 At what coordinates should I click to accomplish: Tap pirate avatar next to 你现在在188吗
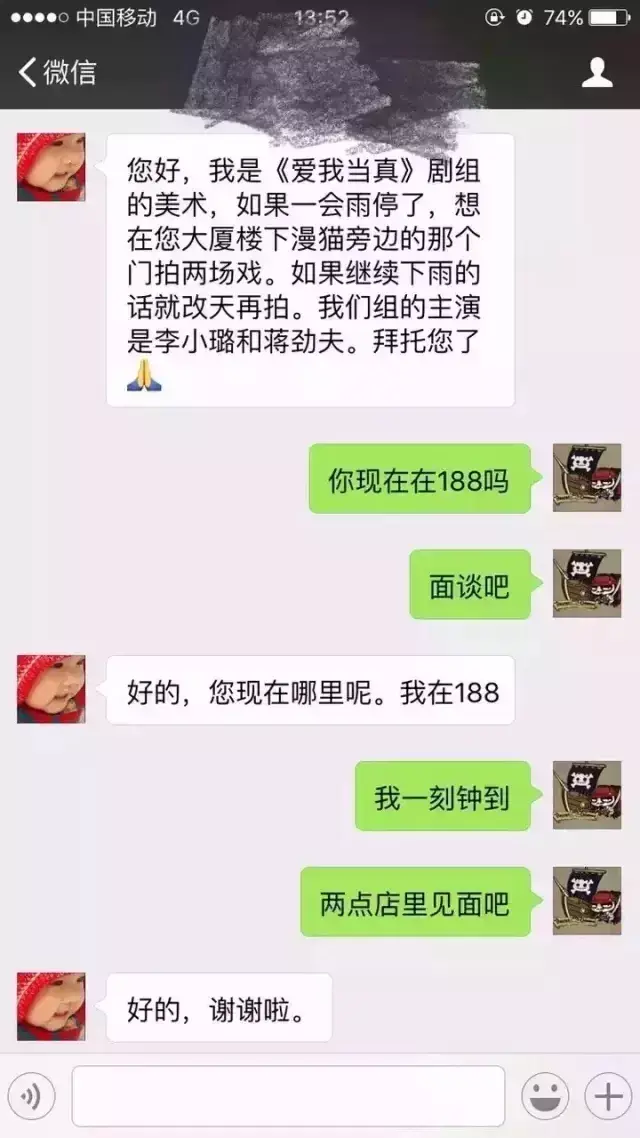tap(587, 477)
